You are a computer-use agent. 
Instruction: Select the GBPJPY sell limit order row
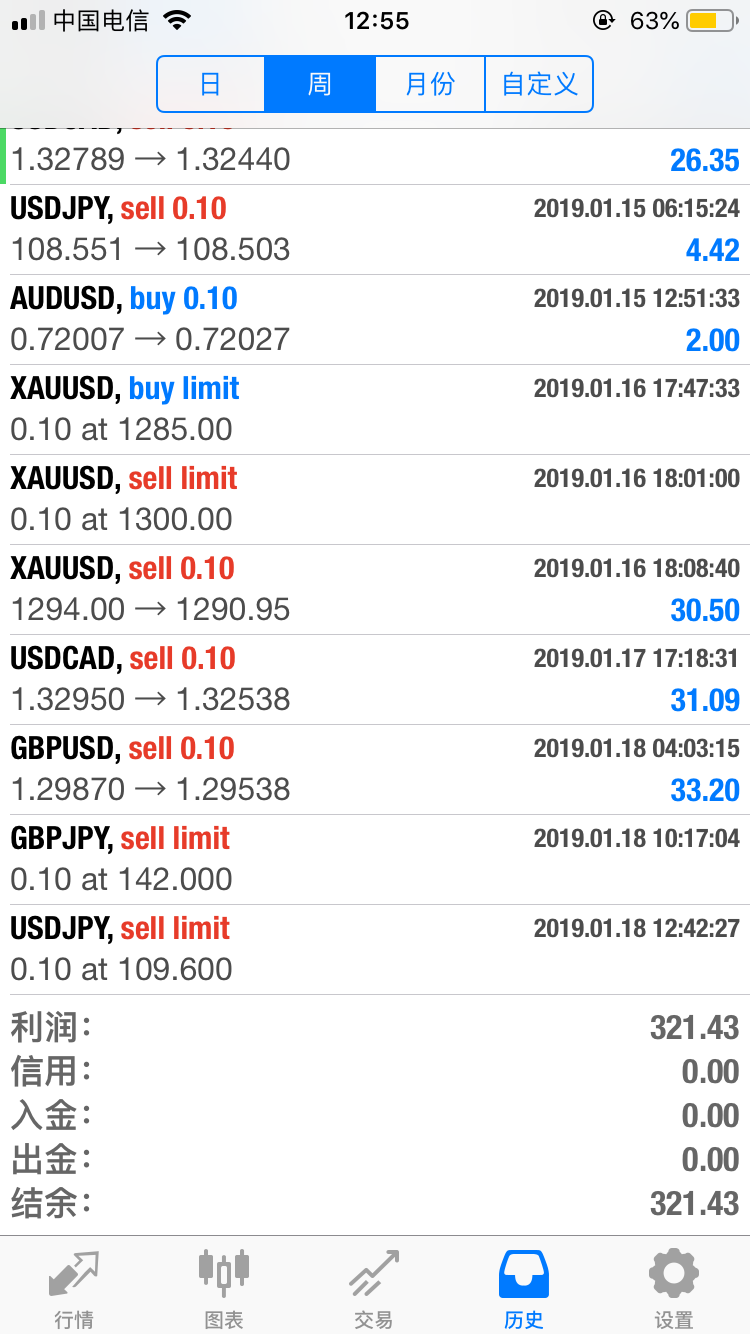pos(375,860)
